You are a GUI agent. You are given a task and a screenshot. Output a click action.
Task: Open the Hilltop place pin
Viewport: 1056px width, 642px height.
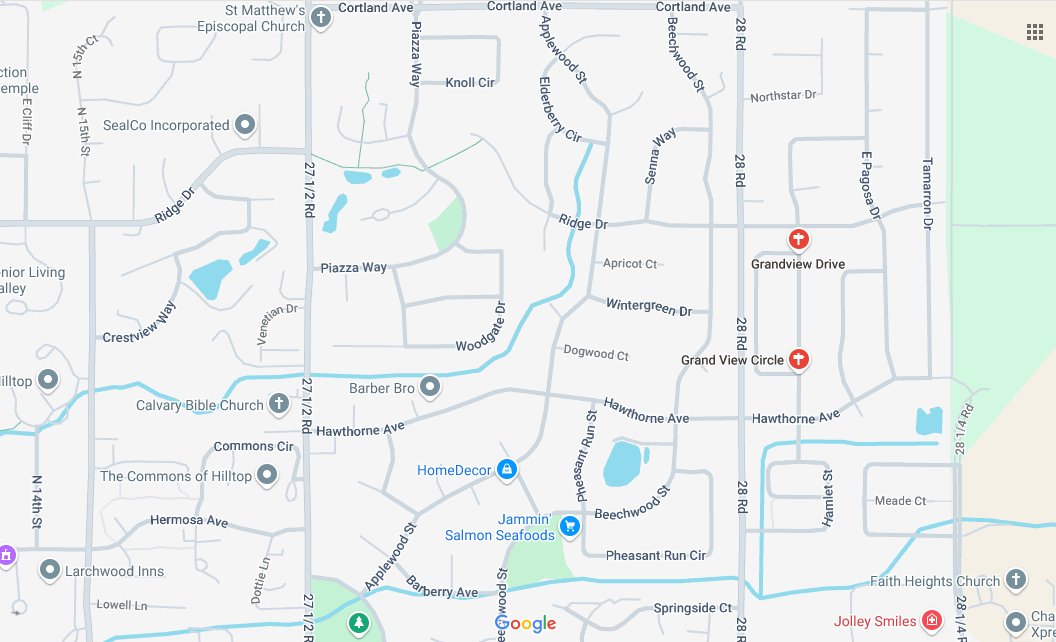pos(50,380)
